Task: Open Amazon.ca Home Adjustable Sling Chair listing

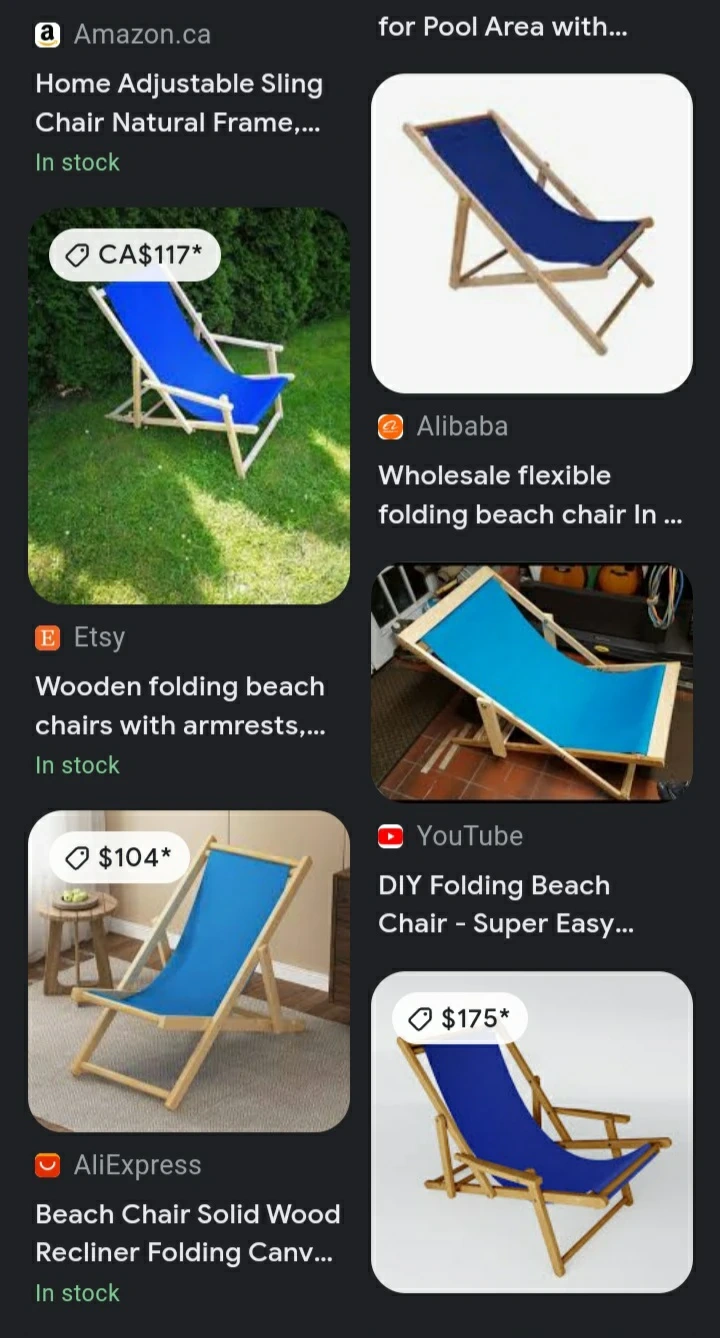Action: point(178,103)
